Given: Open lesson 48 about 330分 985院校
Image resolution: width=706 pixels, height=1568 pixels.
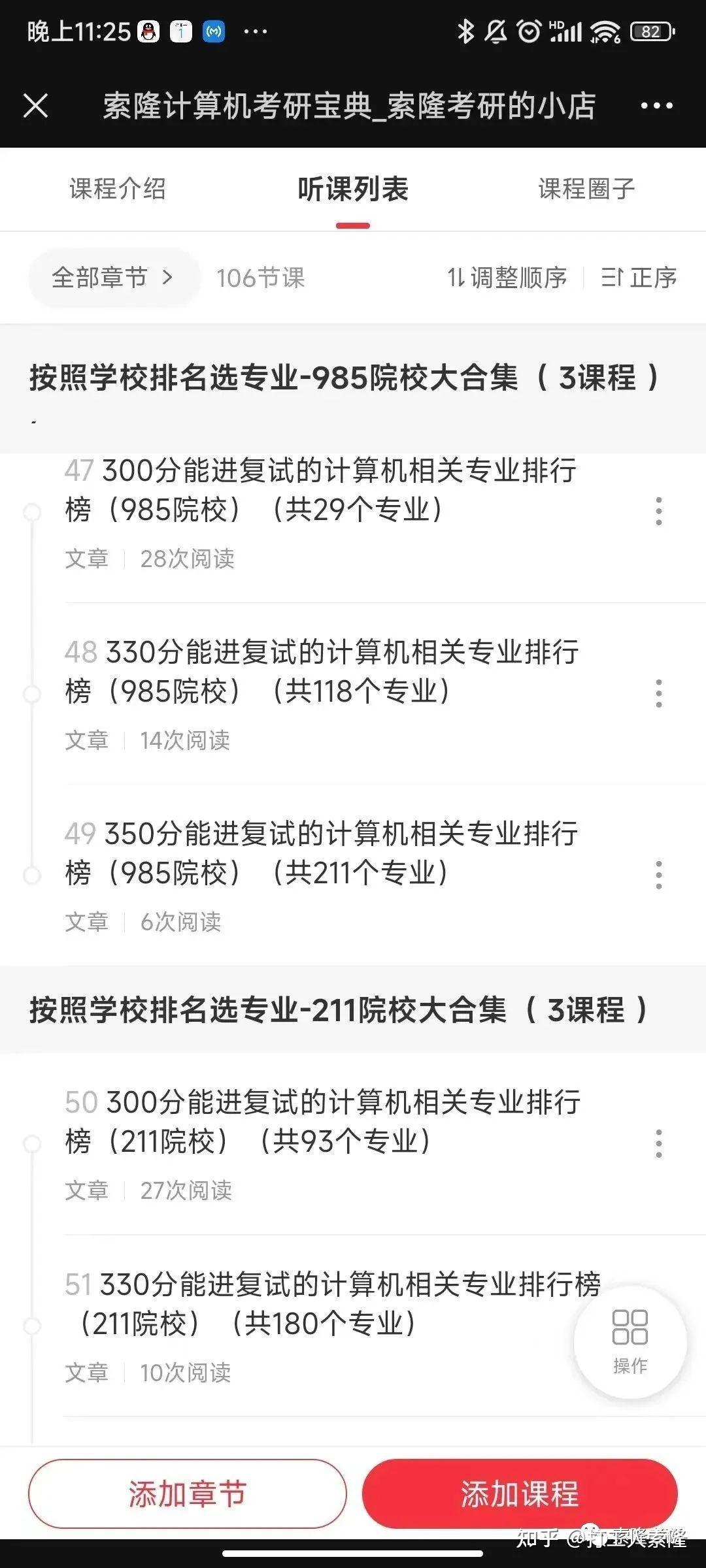Looking at the screenshot, I should (322, 672).
